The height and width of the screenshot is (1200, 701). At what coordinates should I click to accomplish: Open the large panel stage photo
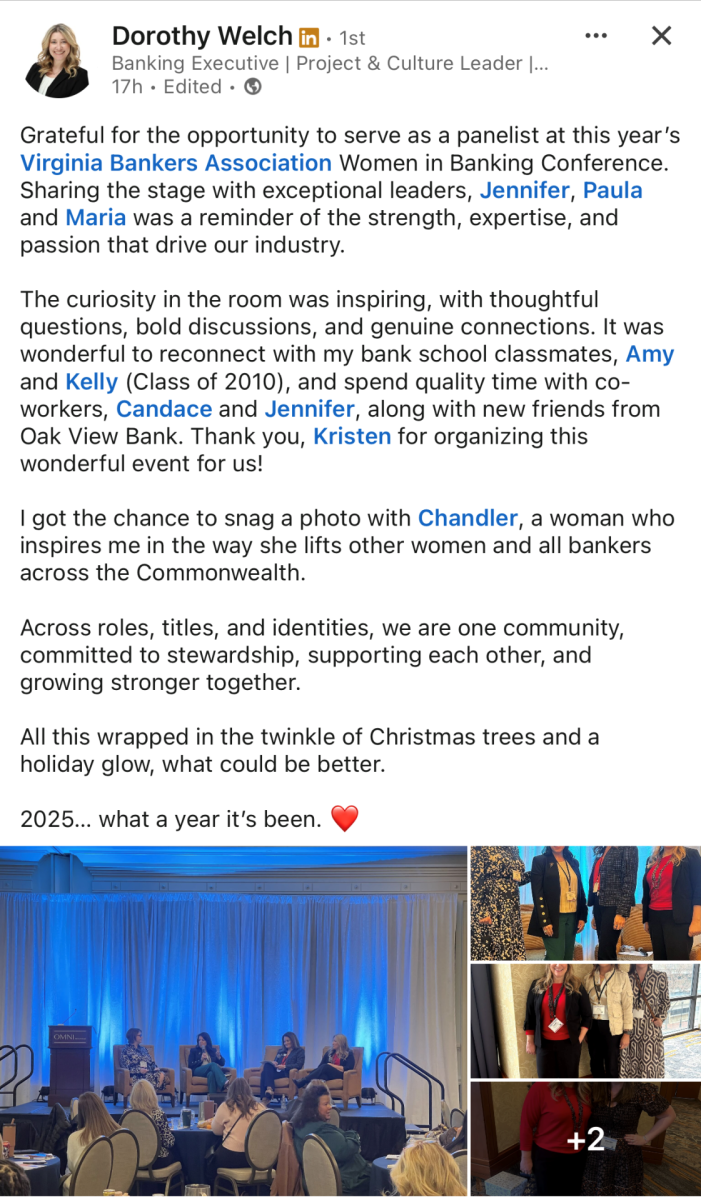[x=233, y=1021]
